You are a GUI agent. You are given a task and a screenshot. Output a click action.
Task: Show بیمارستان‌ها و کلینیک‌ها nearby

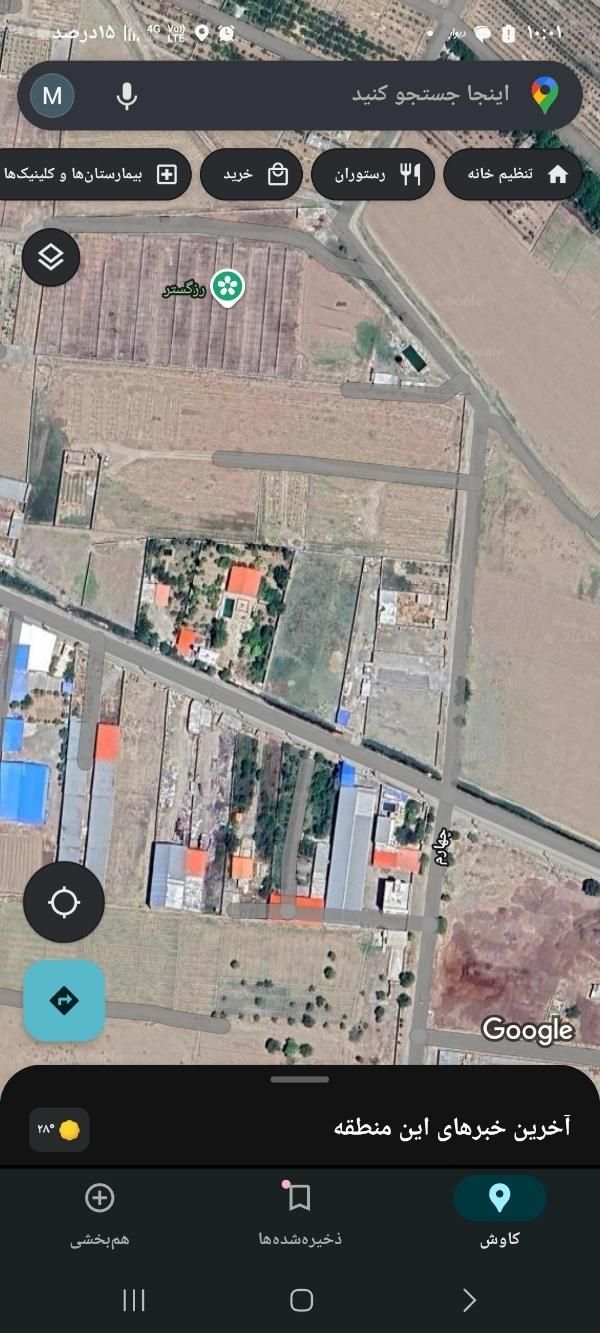[90, 174]
